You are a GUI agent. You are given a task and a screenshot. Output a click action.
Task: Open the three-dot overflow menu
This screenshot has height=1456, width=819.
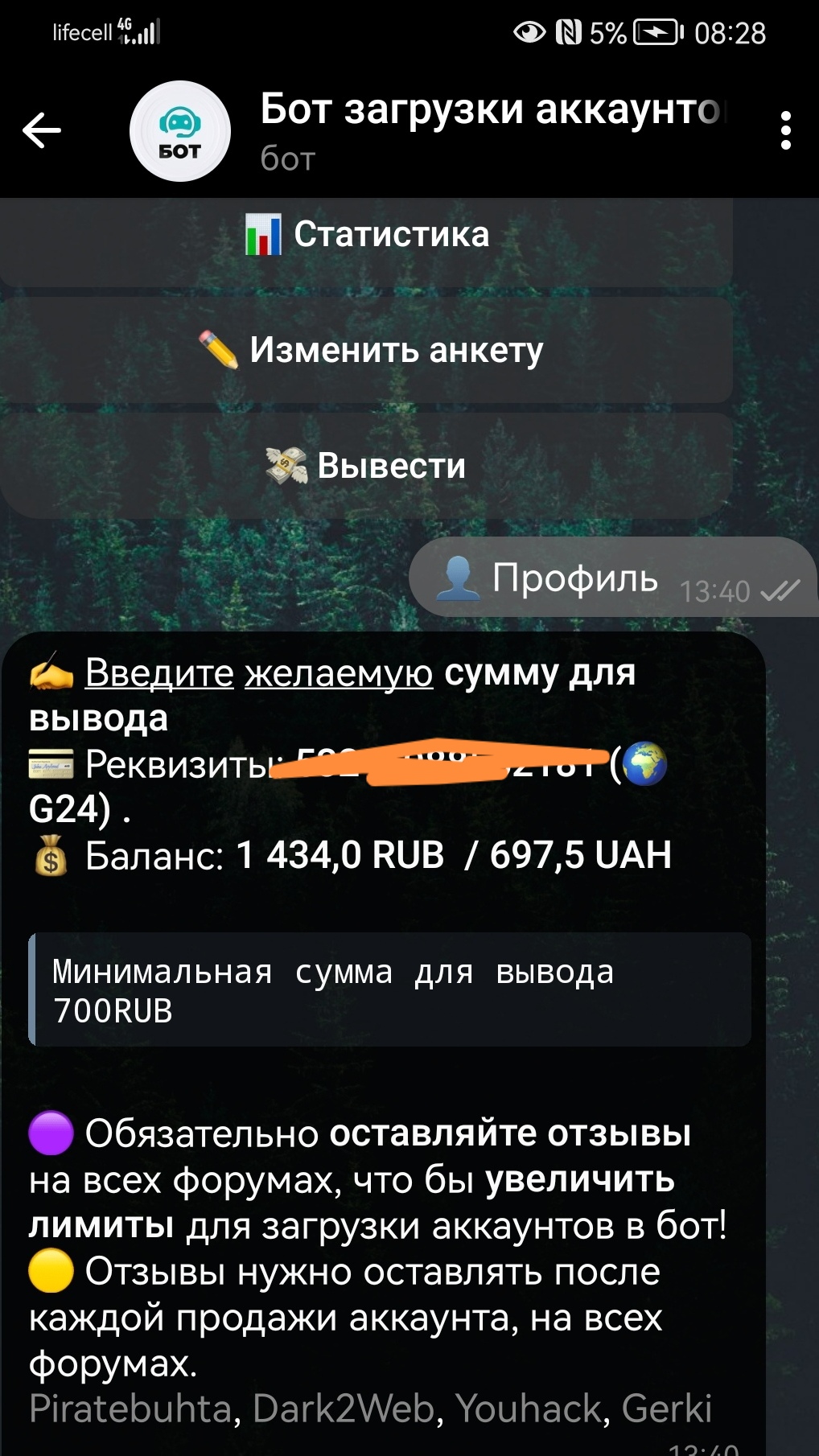(x=785, y=130)
